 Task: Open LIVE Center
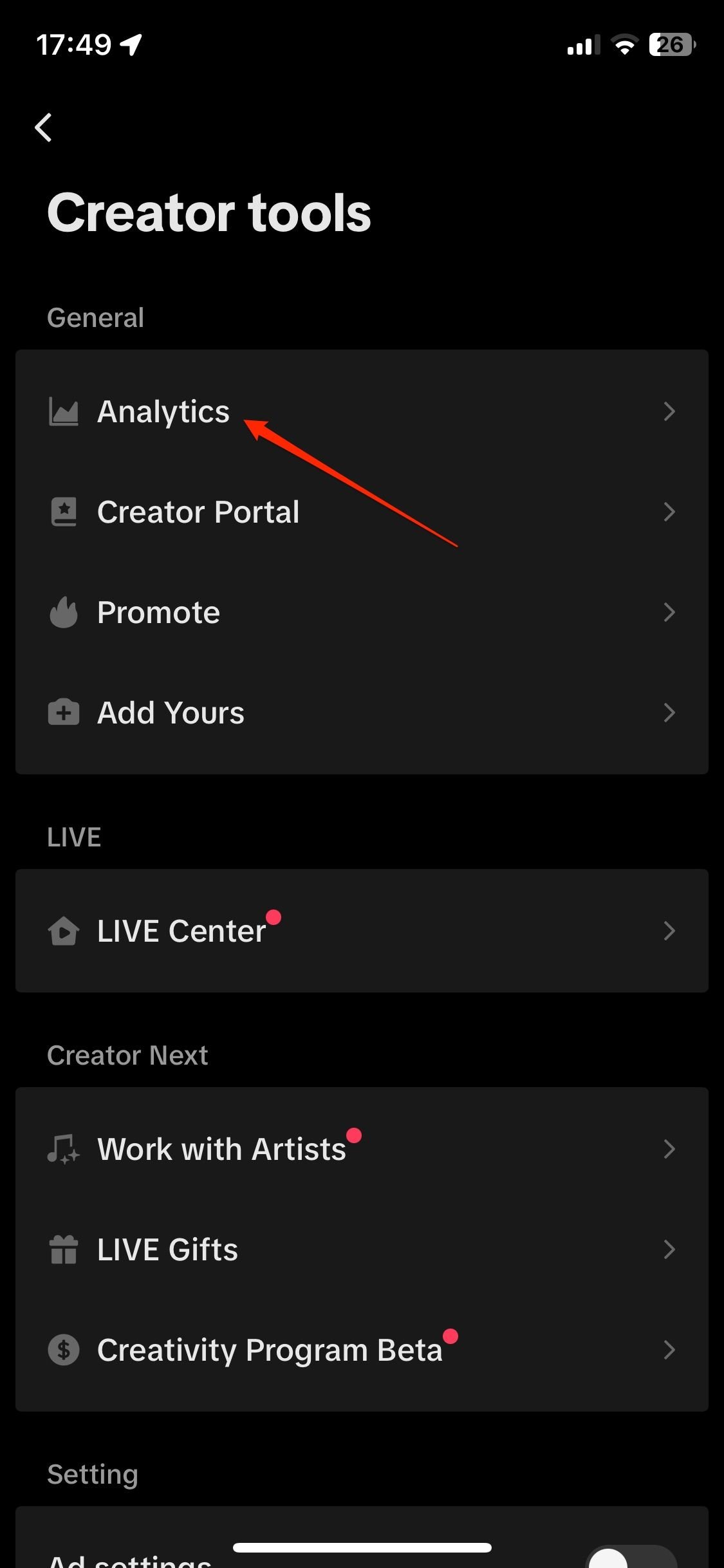[360, 931]
